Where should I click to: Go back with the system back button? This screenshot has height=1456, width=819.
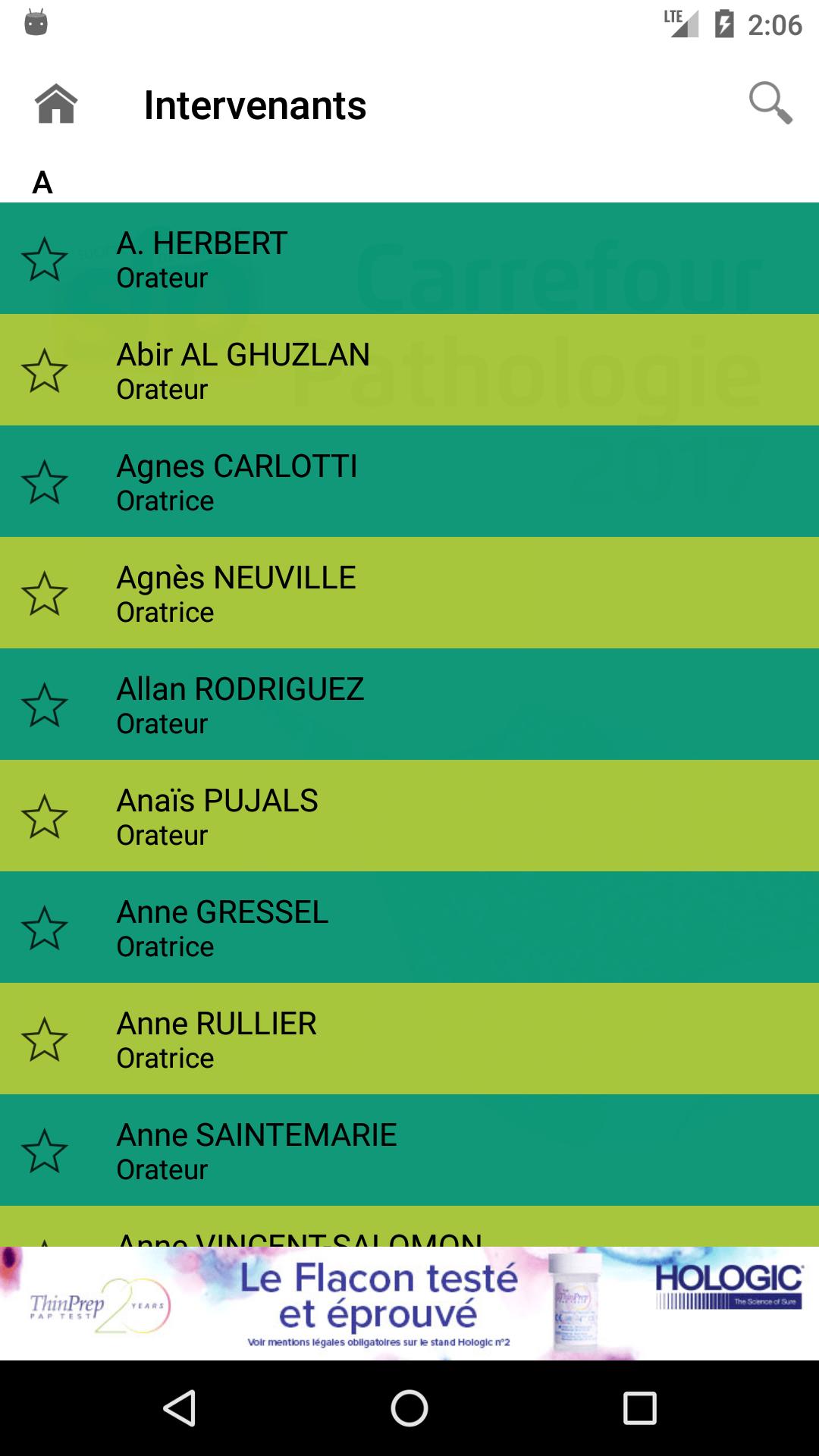coord(180,1408)
